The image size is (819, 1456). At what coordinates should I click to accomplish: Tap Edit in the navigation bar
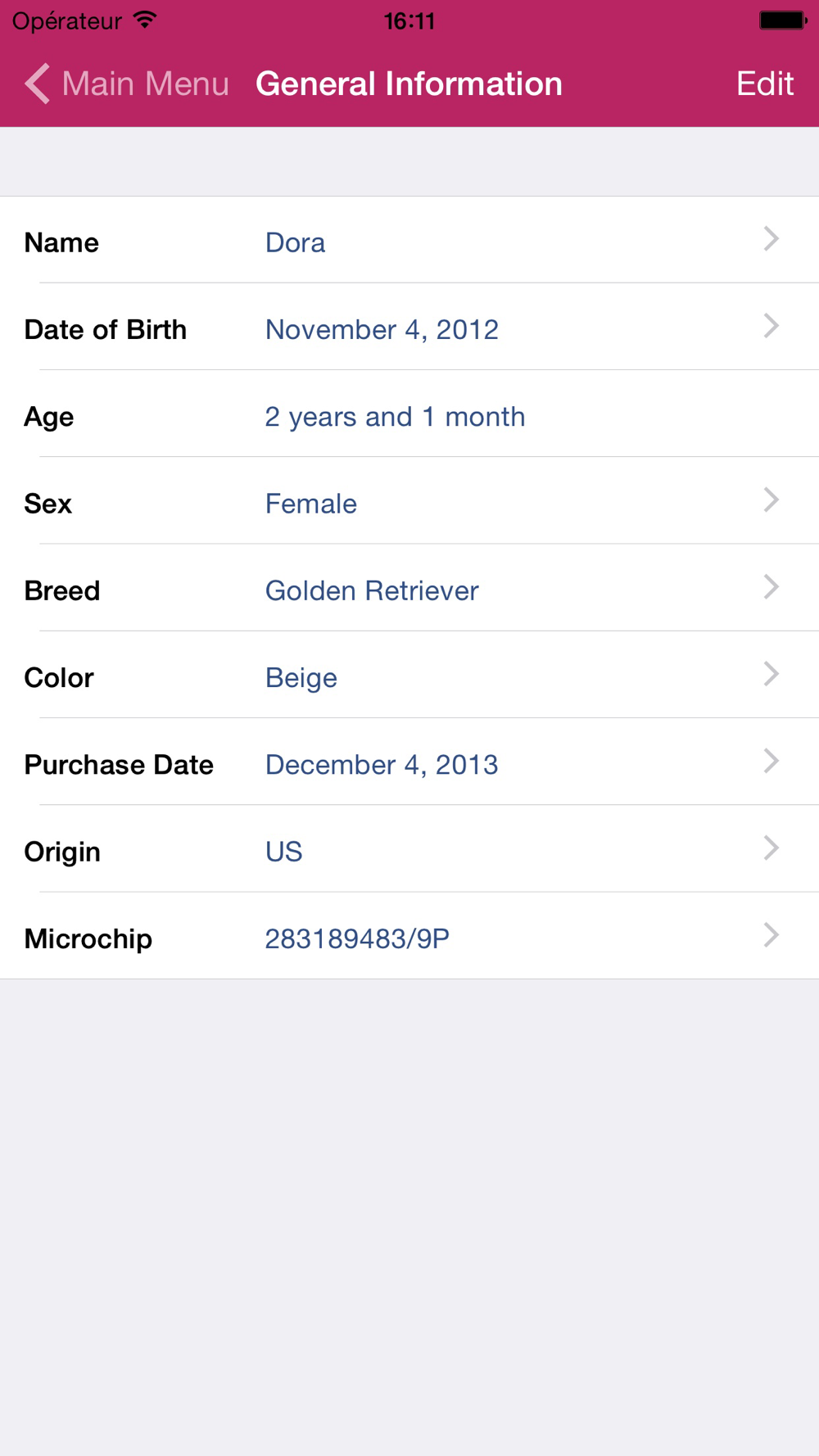[x=764, y=84]
